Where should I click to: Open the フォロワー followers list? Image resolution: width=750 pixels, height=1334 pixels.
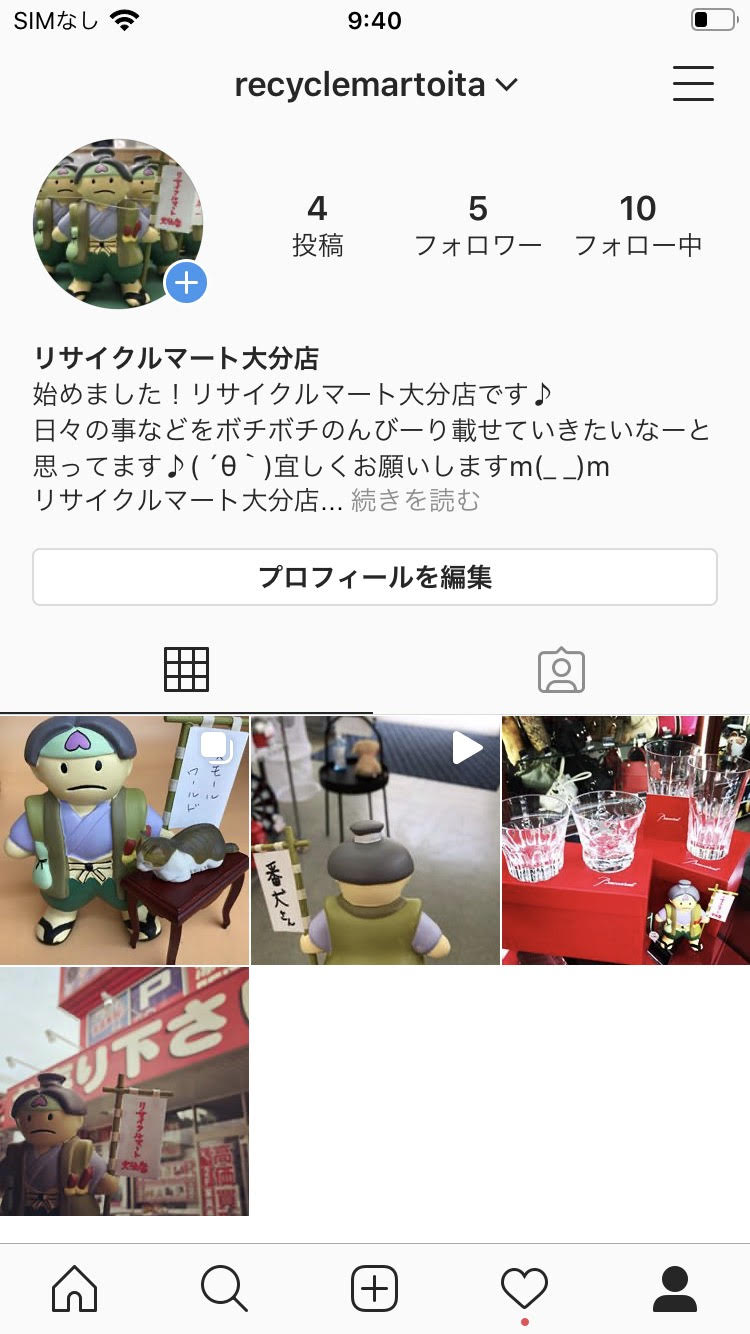point(478,225)
